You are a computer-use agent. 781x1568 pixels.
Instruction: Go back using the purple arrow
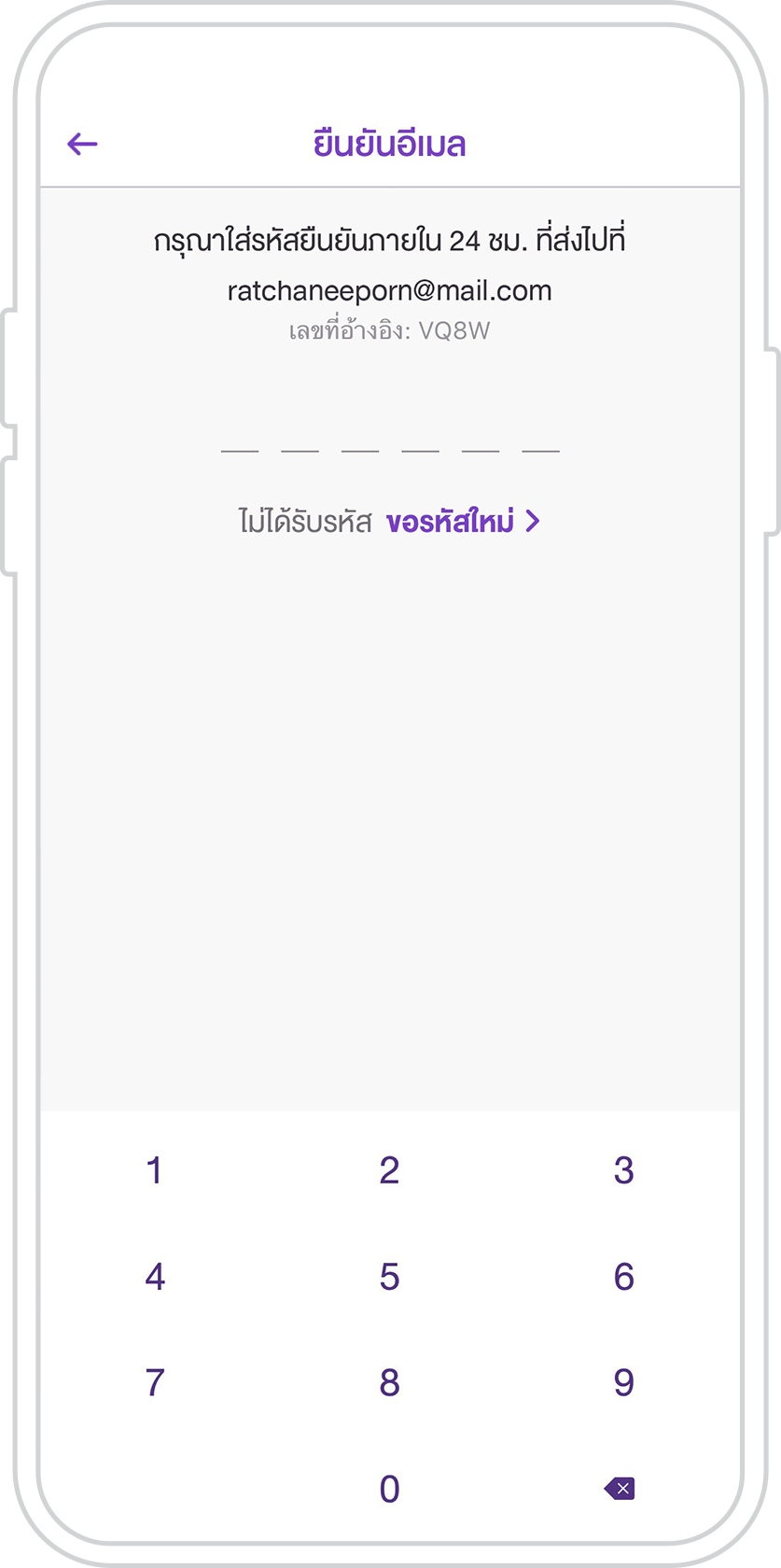tap(83, 144)
